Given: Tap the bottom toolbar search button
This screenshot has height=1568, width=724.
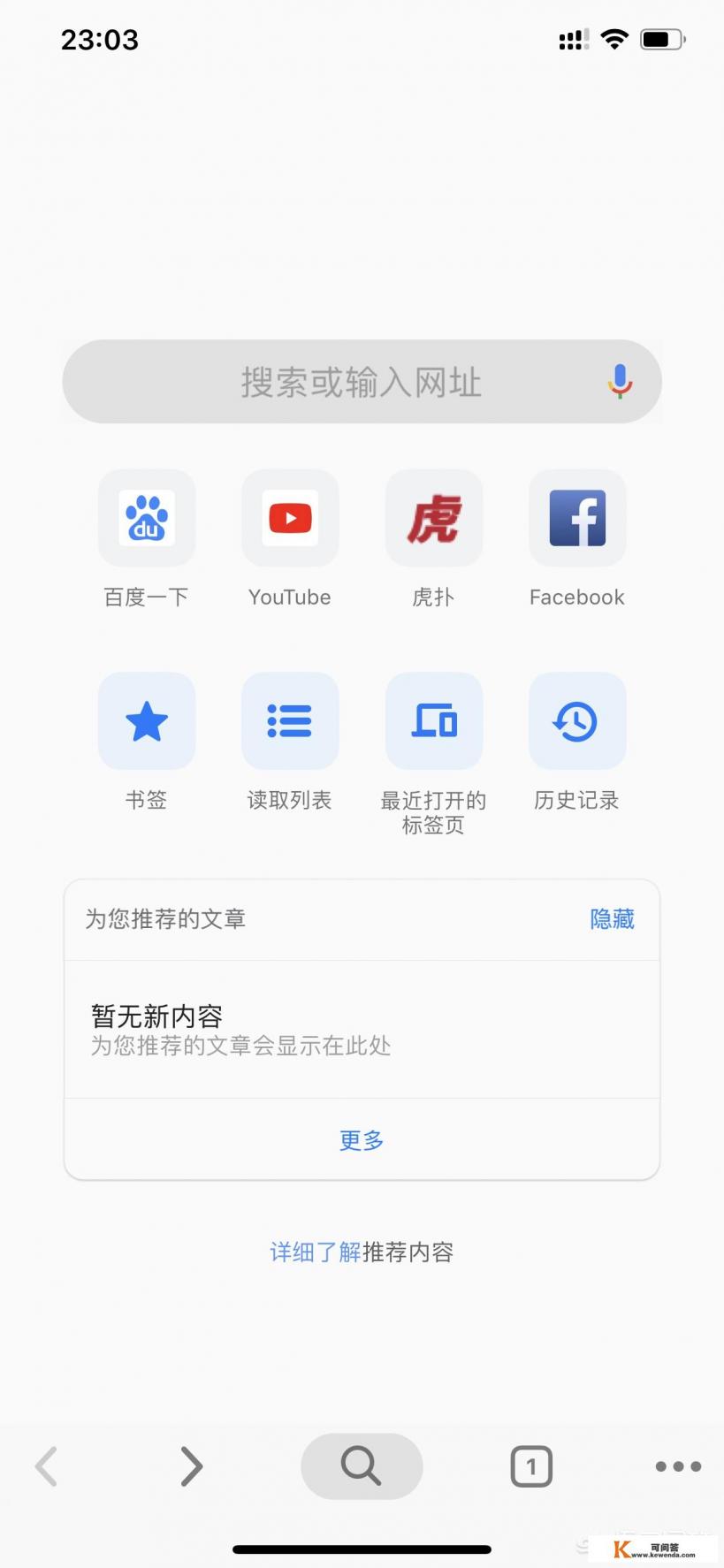Looking at the screenshot, I should (x=362, y=1466).
